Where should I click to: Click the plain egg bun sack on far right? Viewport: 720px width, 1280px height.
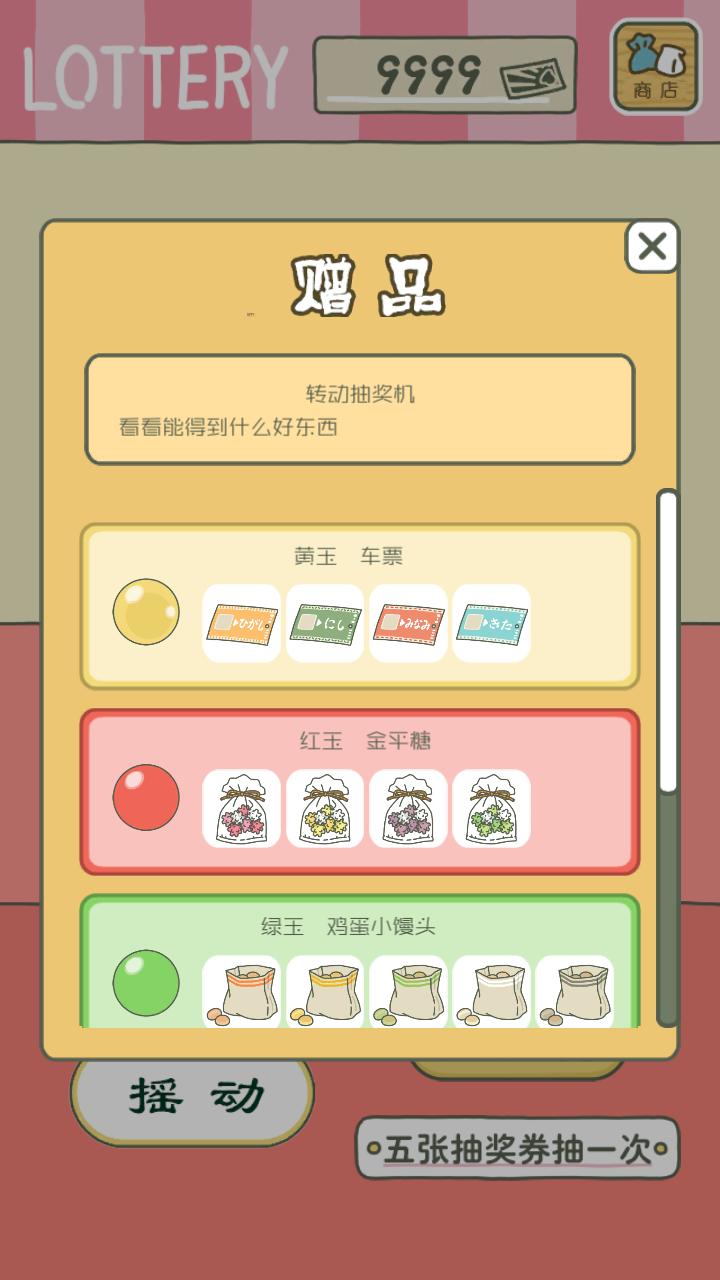pyautogui.click(x=577, y=990)
